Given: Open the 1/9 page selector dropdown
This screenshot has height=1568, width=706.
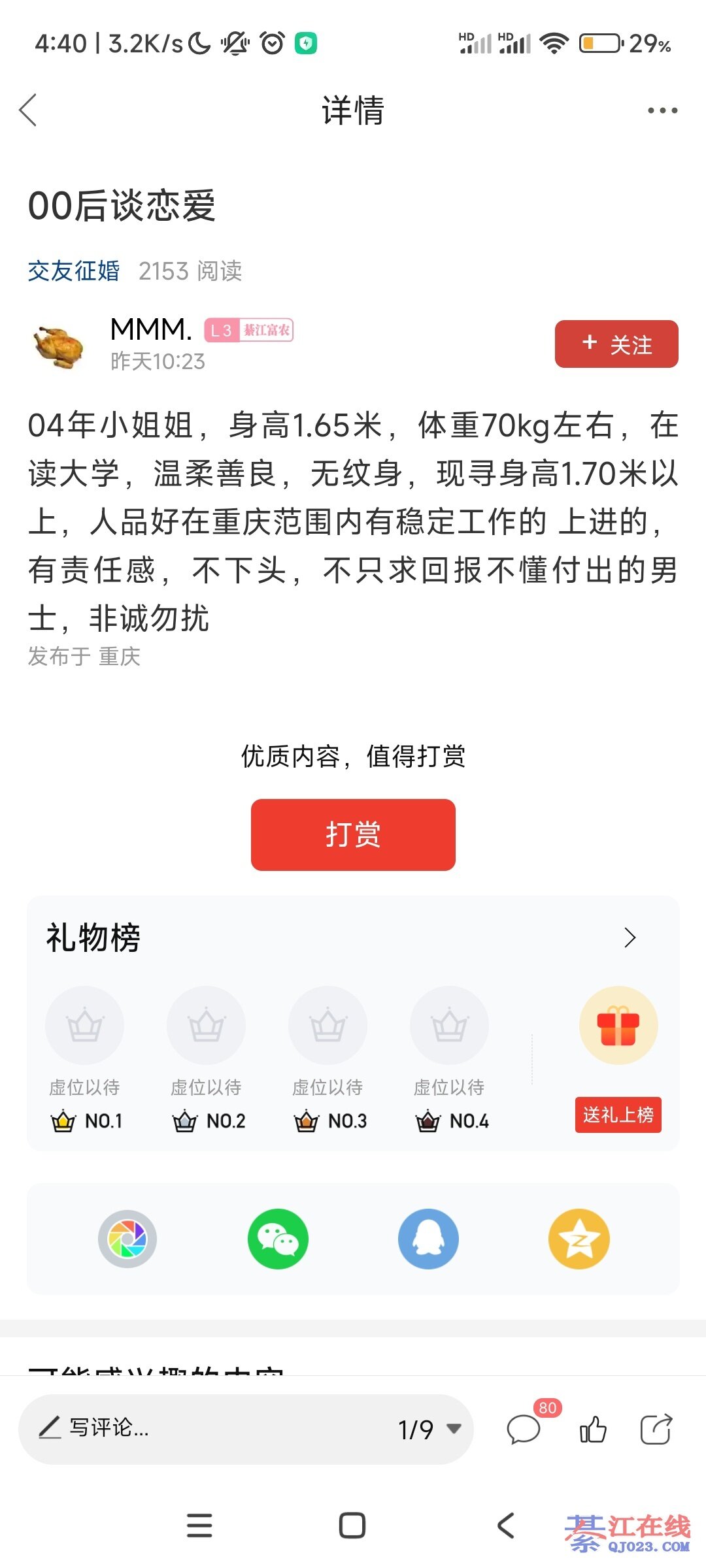Looking at the screenshot, I should tap(429, 1429).
